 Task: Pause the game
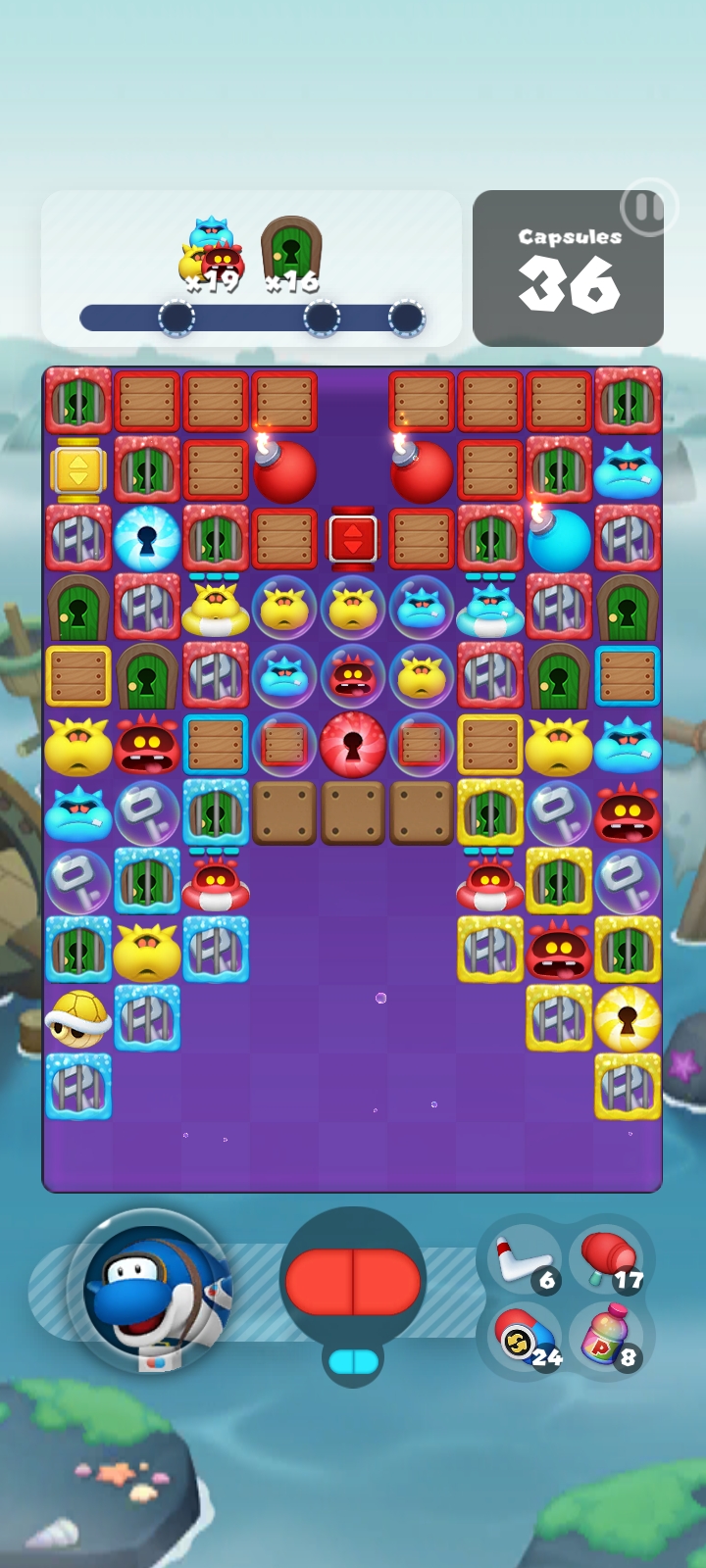point(647,208)
